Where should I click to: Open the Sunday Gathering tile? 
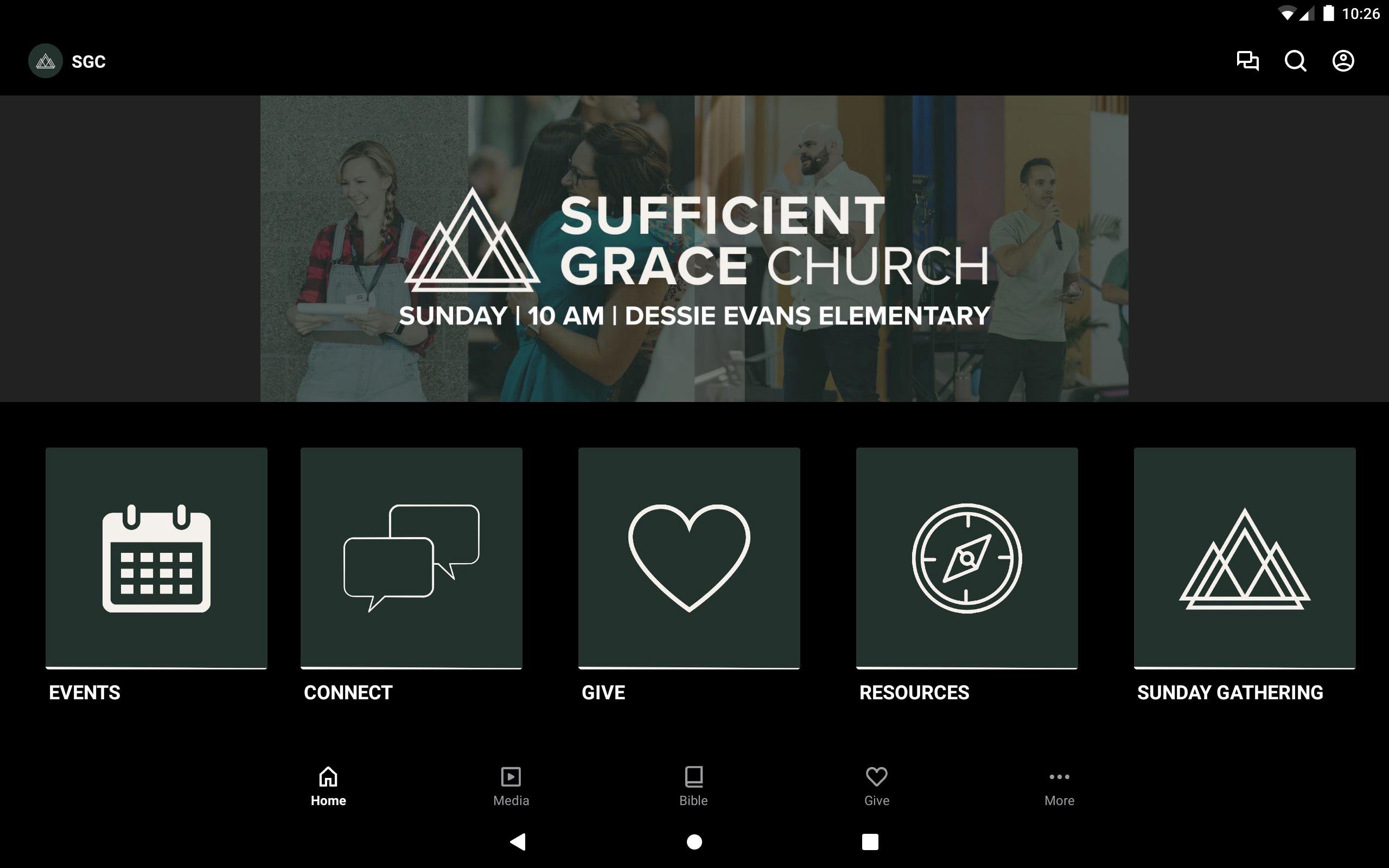[1244, 558]
